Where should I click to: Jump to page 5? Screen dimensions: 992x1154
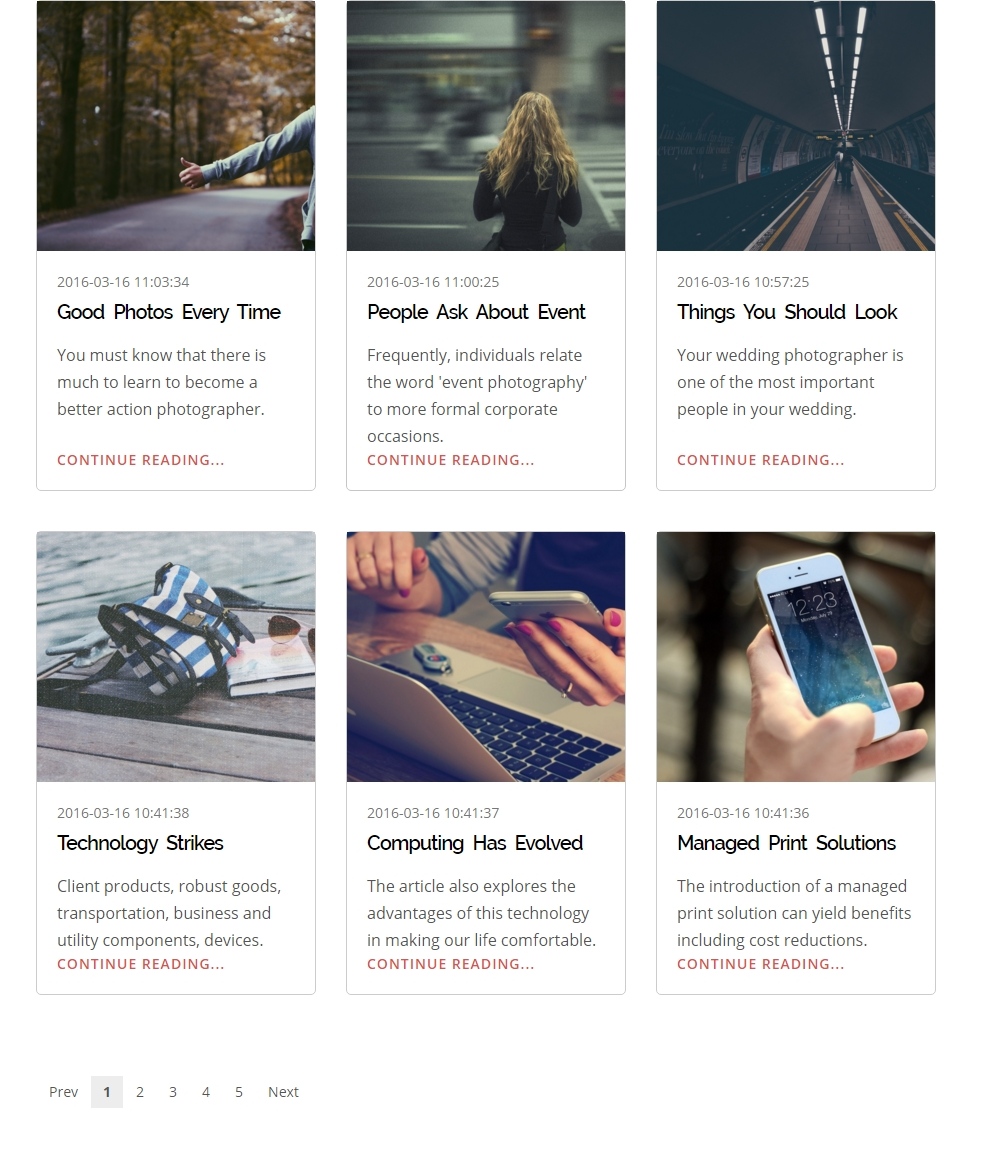(x=239, y=1092)
